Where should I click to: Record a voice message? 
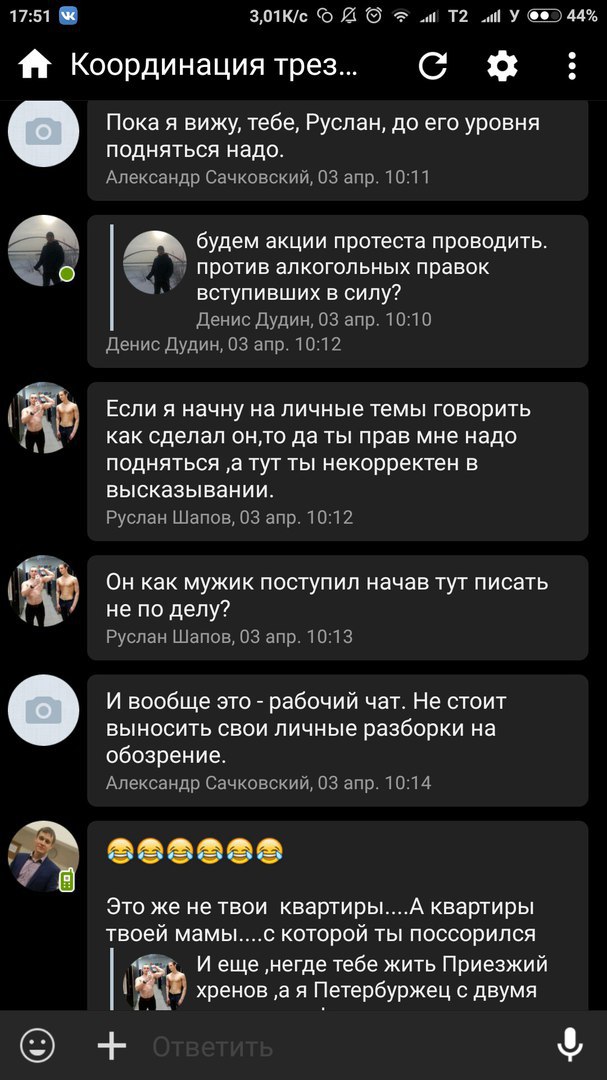pos(570,1046)
